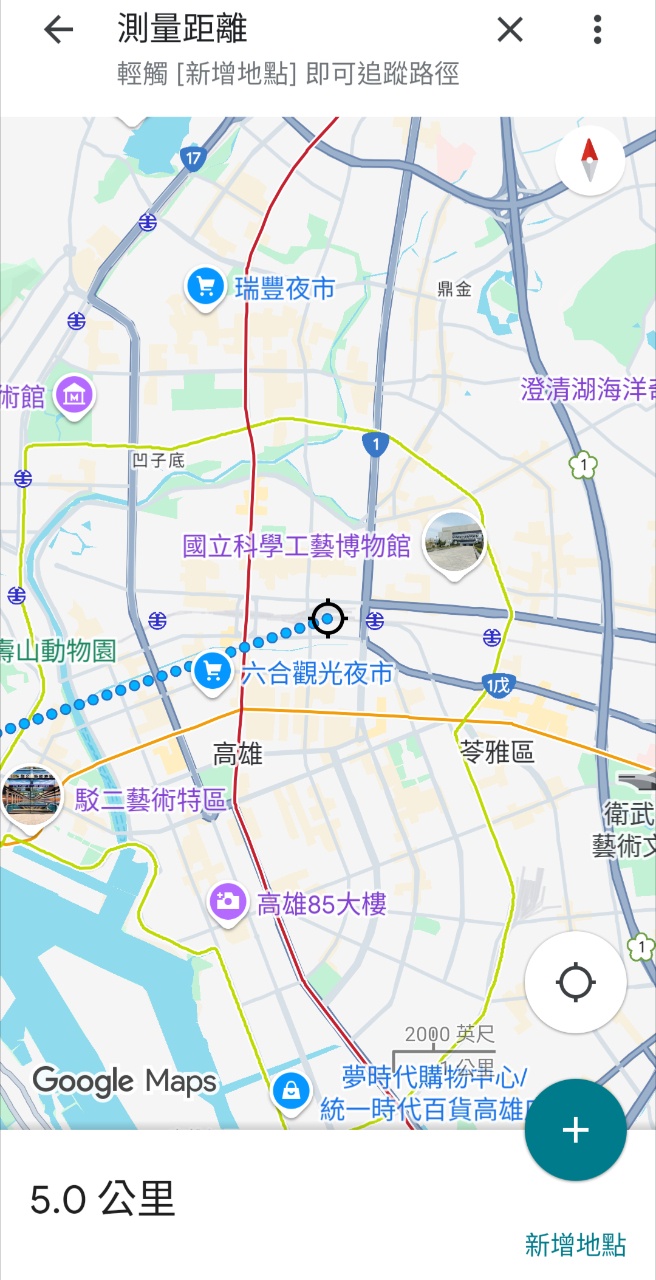Tap the plus button to add point

tap(576, 1131)
